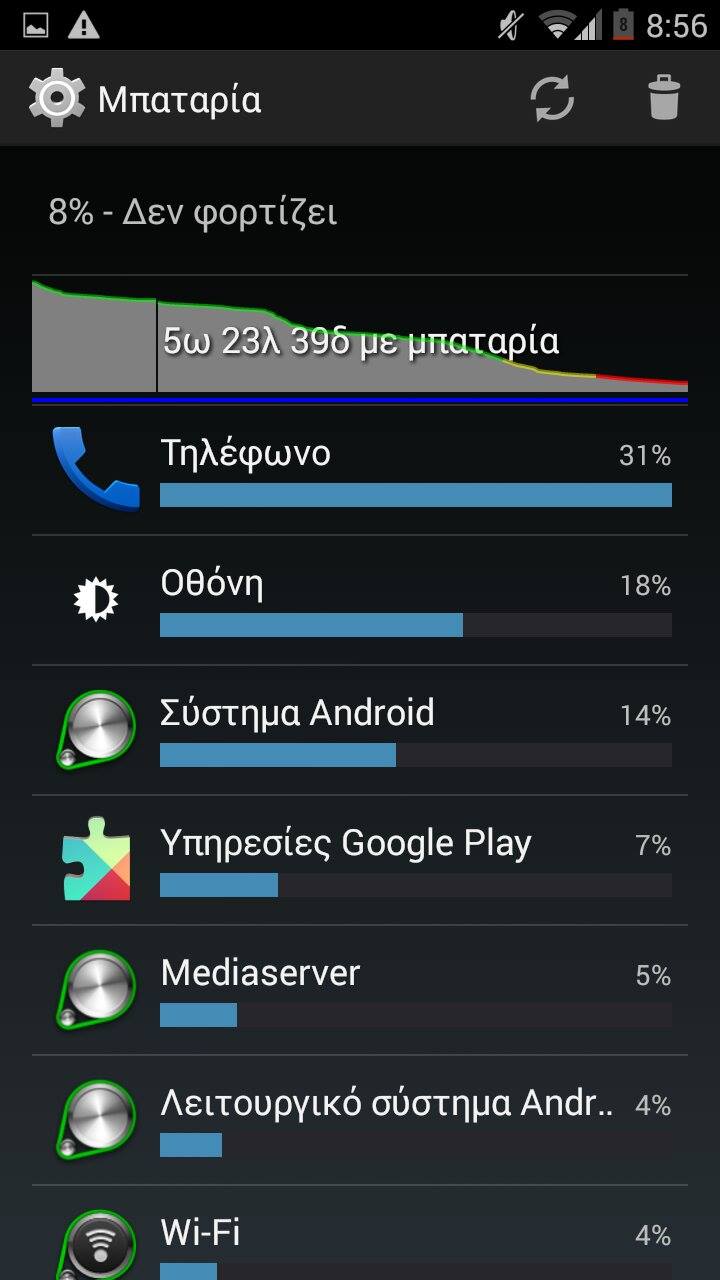This screenshot has width=720, height=1280.
Task: Open the Mediaserver entry
Action: (360, 990)
